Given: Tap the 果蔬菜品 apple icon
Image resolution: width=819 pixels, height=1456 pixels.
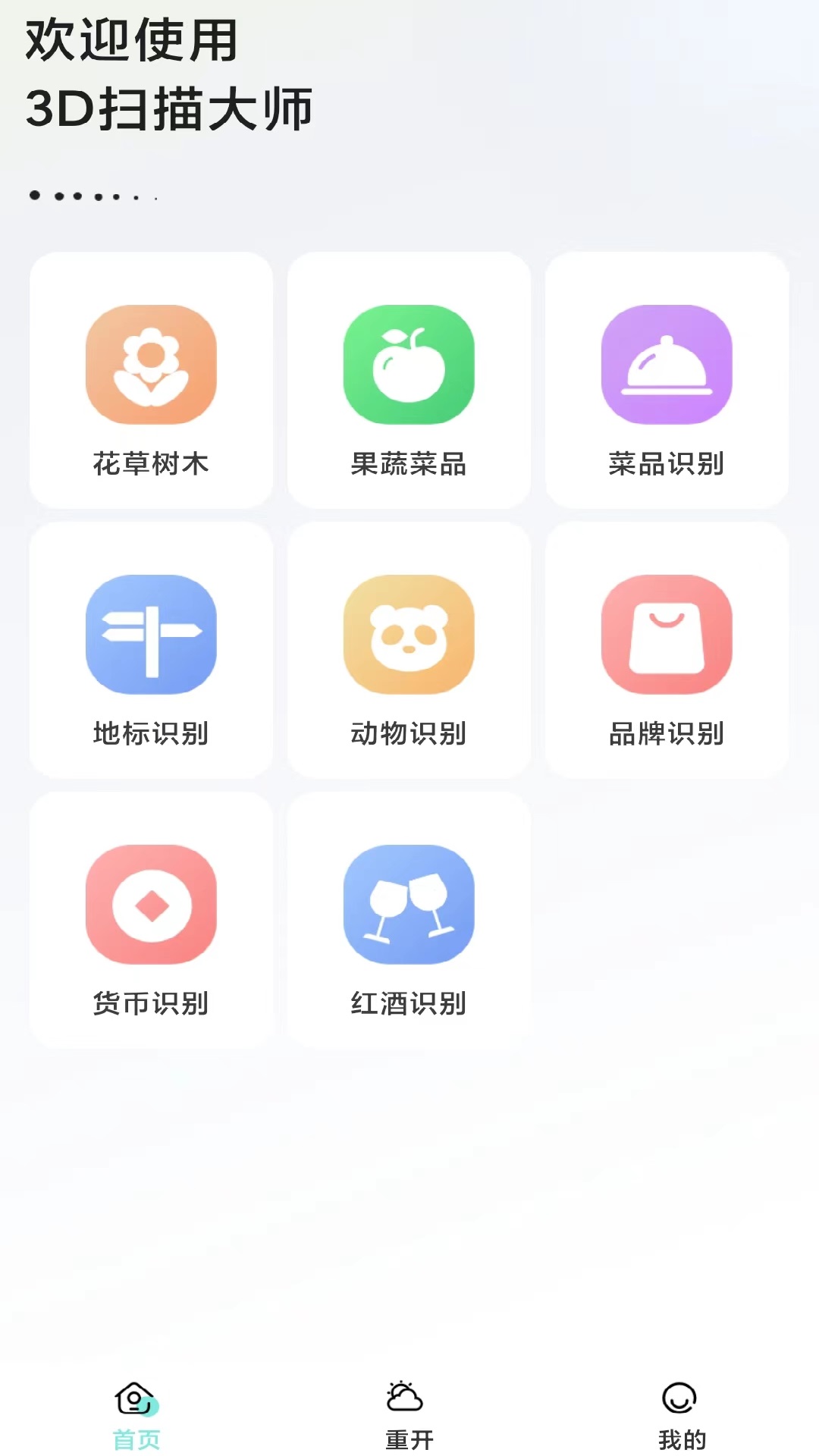Looking at the screenshot, I should (409, 365).
